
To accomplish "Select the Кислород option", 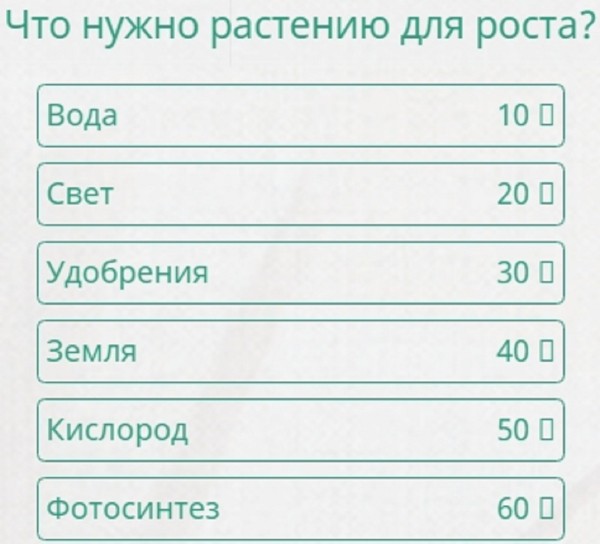I will (300, 430).
